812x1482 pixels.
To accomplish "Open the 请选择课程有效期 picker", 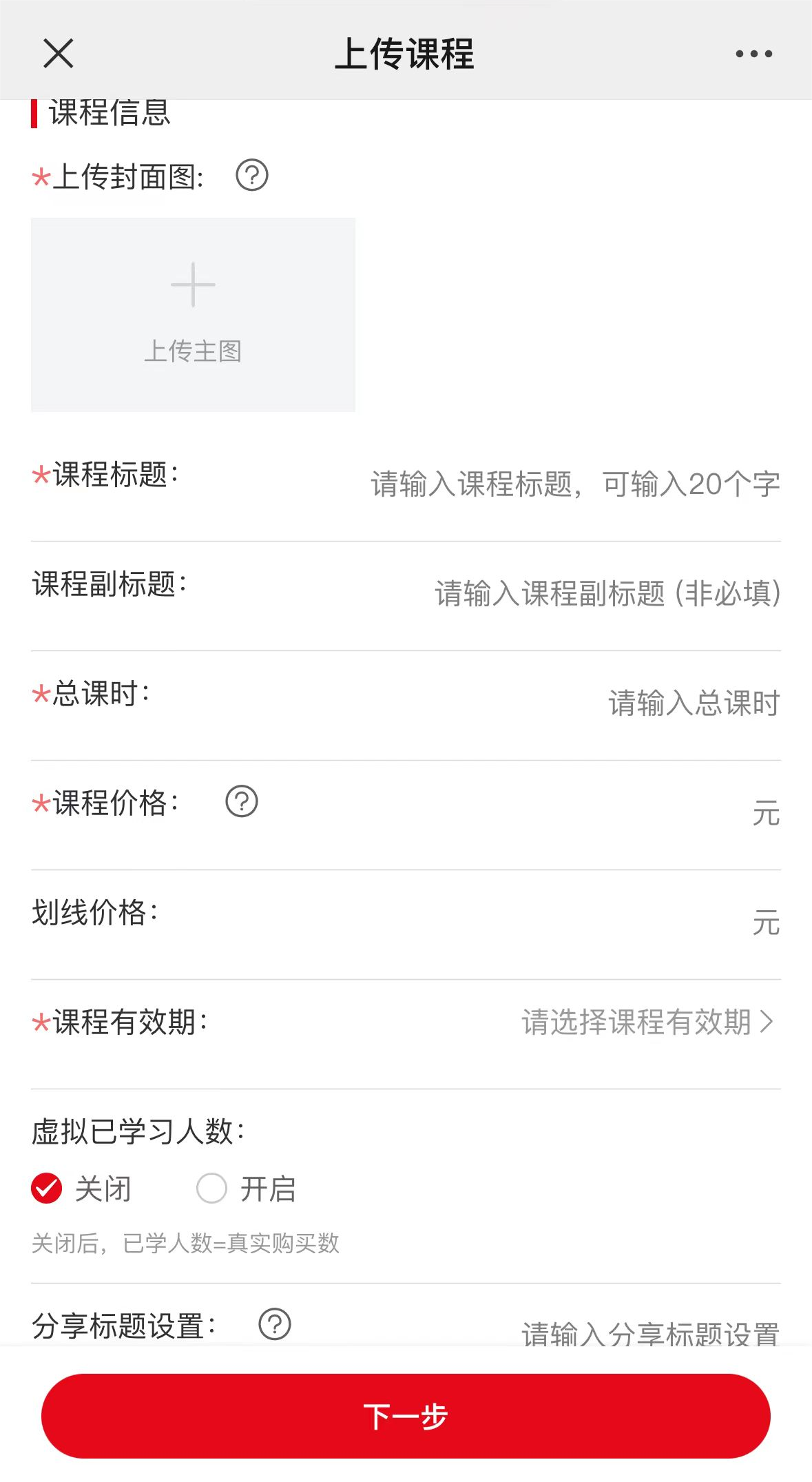I will (x=647, y=1022).
